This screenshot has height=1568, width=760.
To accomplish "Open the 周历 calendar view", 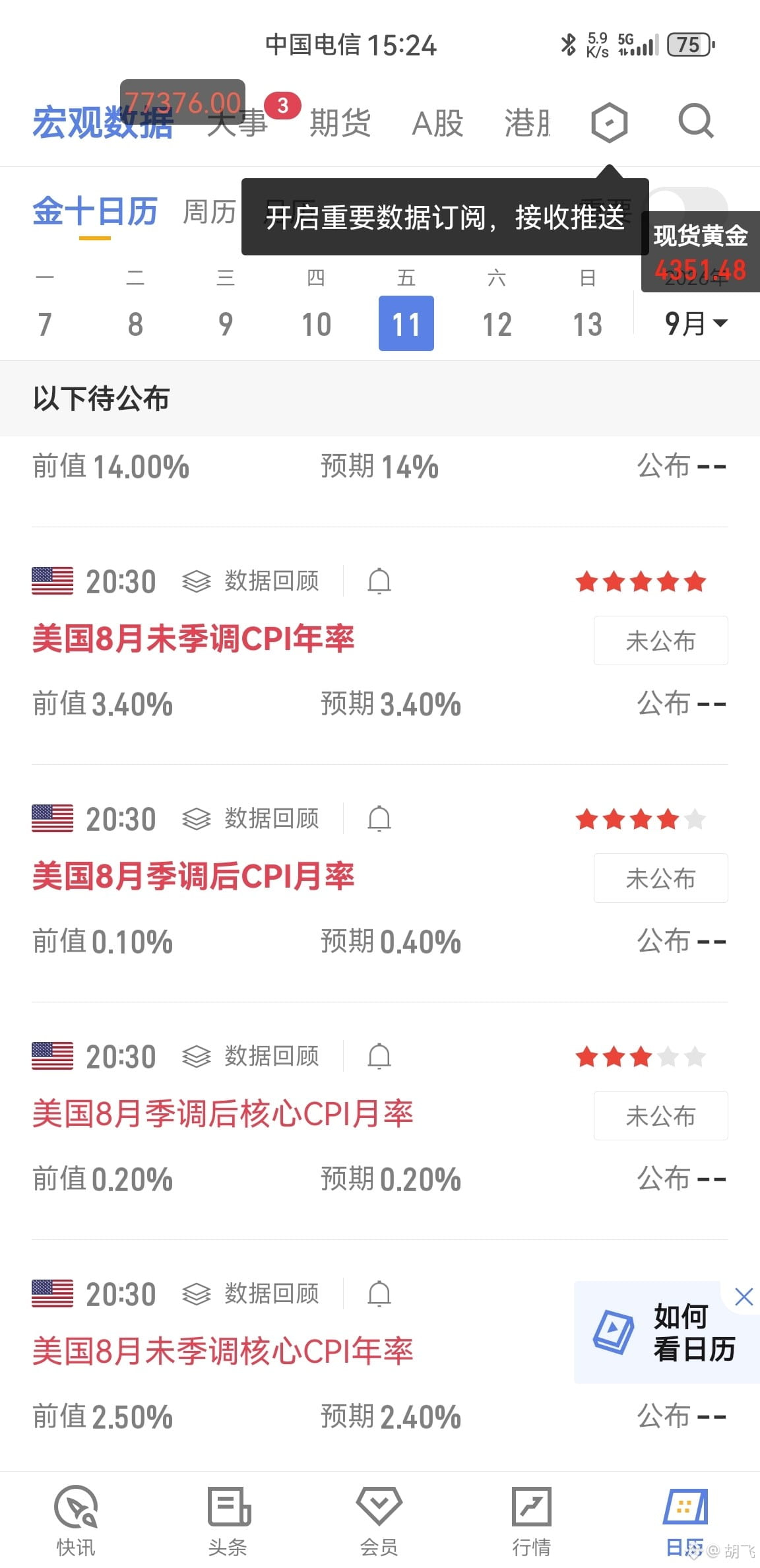I will point(209,212).
